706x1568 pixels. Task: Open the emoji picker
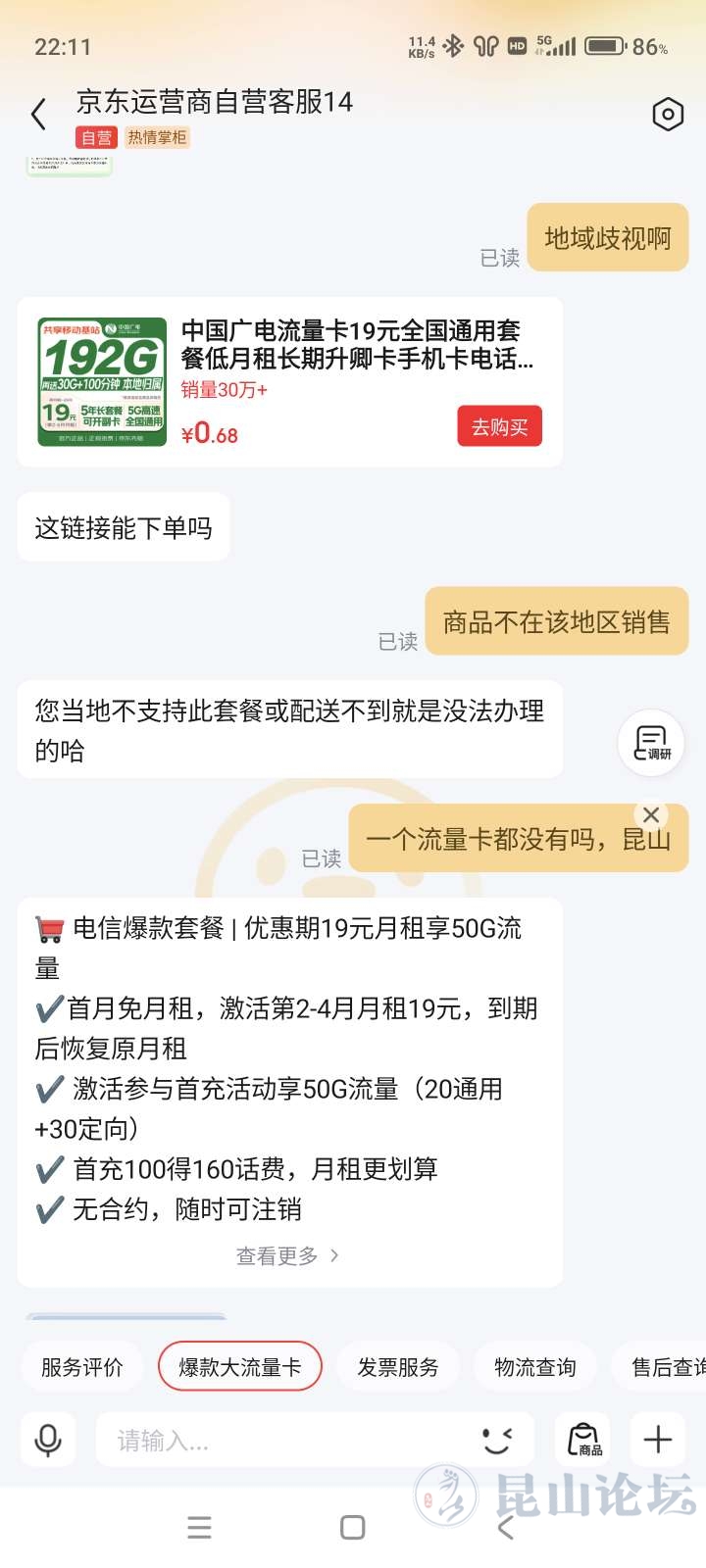497,1440
